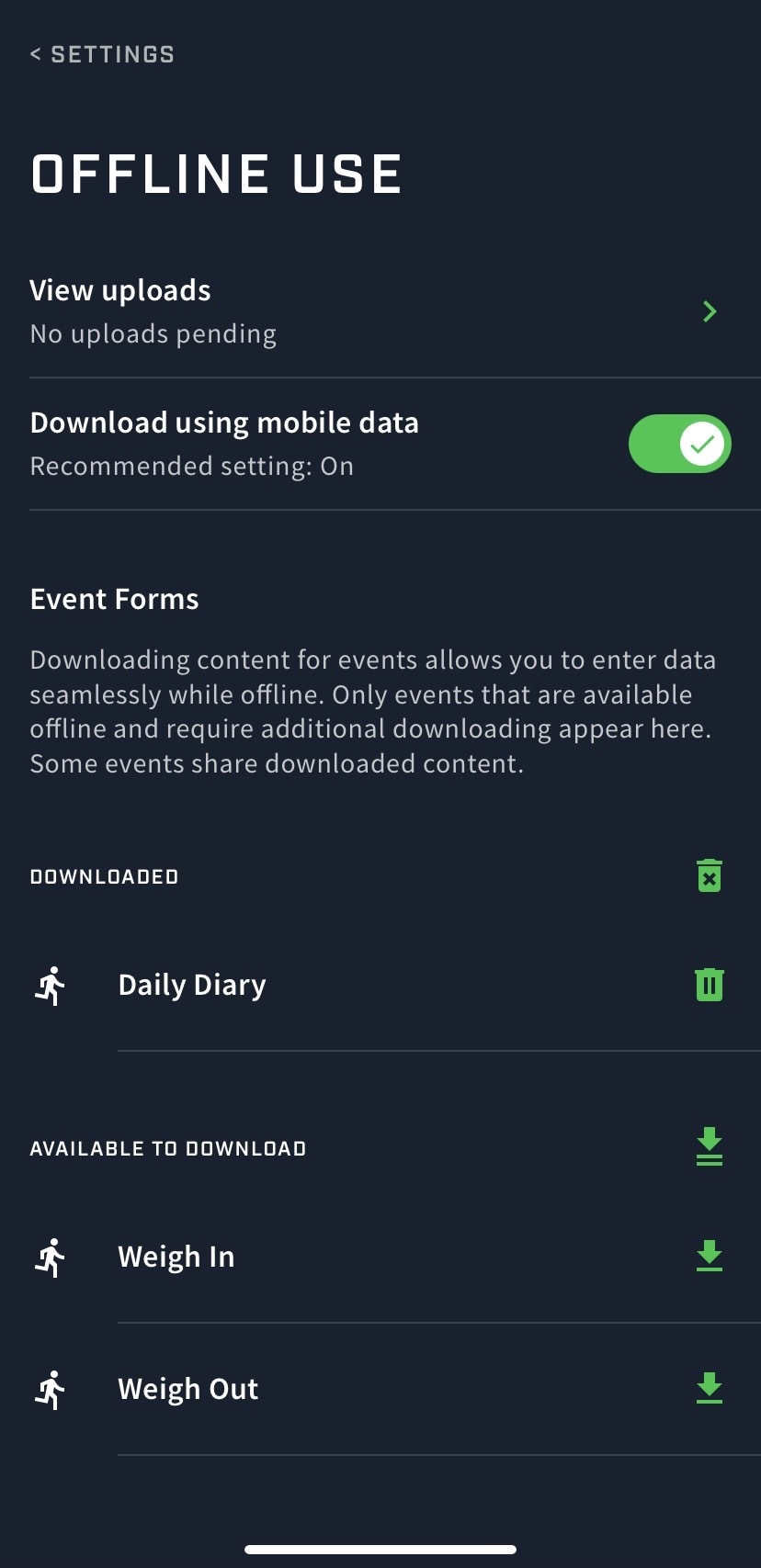Delete all downloaded event forms

(x=709, y=876)
